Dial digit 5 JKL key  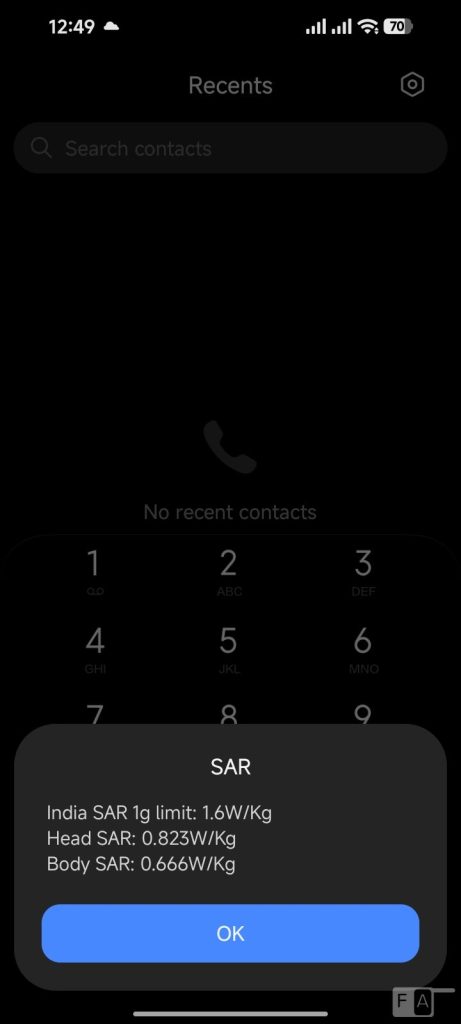[x=229, y=649]
